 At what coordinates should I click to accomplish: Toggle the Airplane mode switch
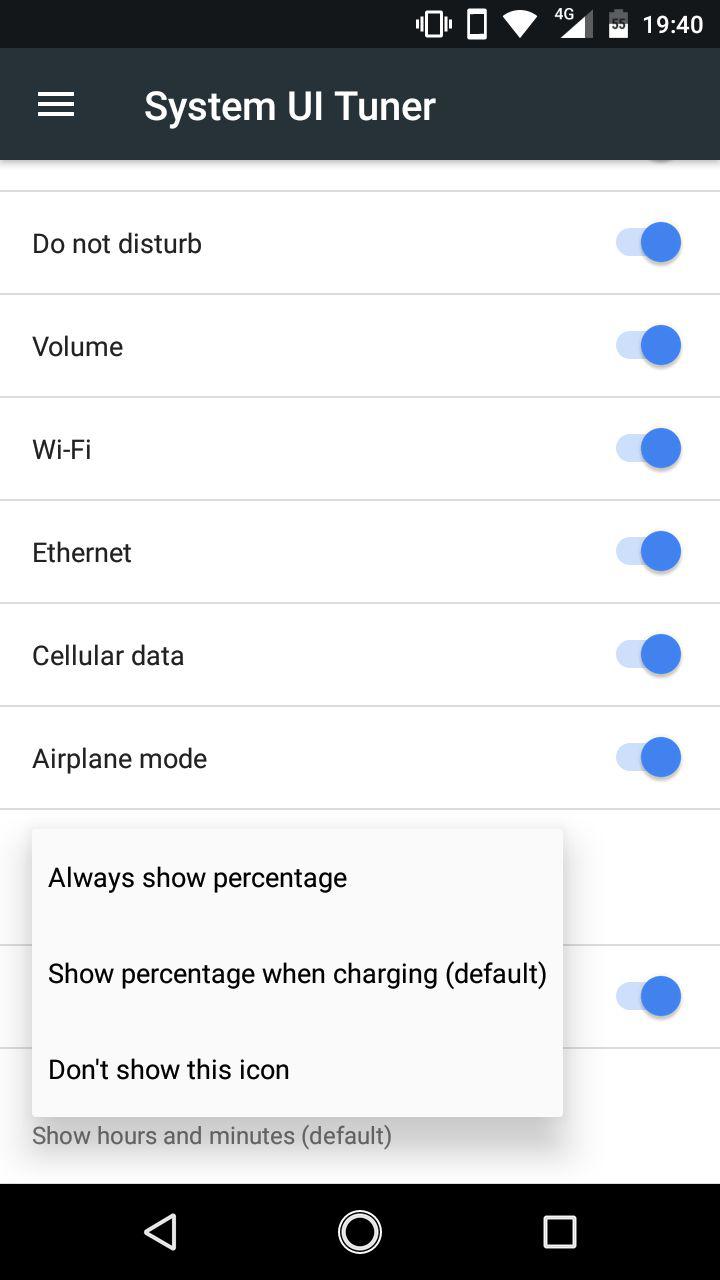(x=648, y=758)
